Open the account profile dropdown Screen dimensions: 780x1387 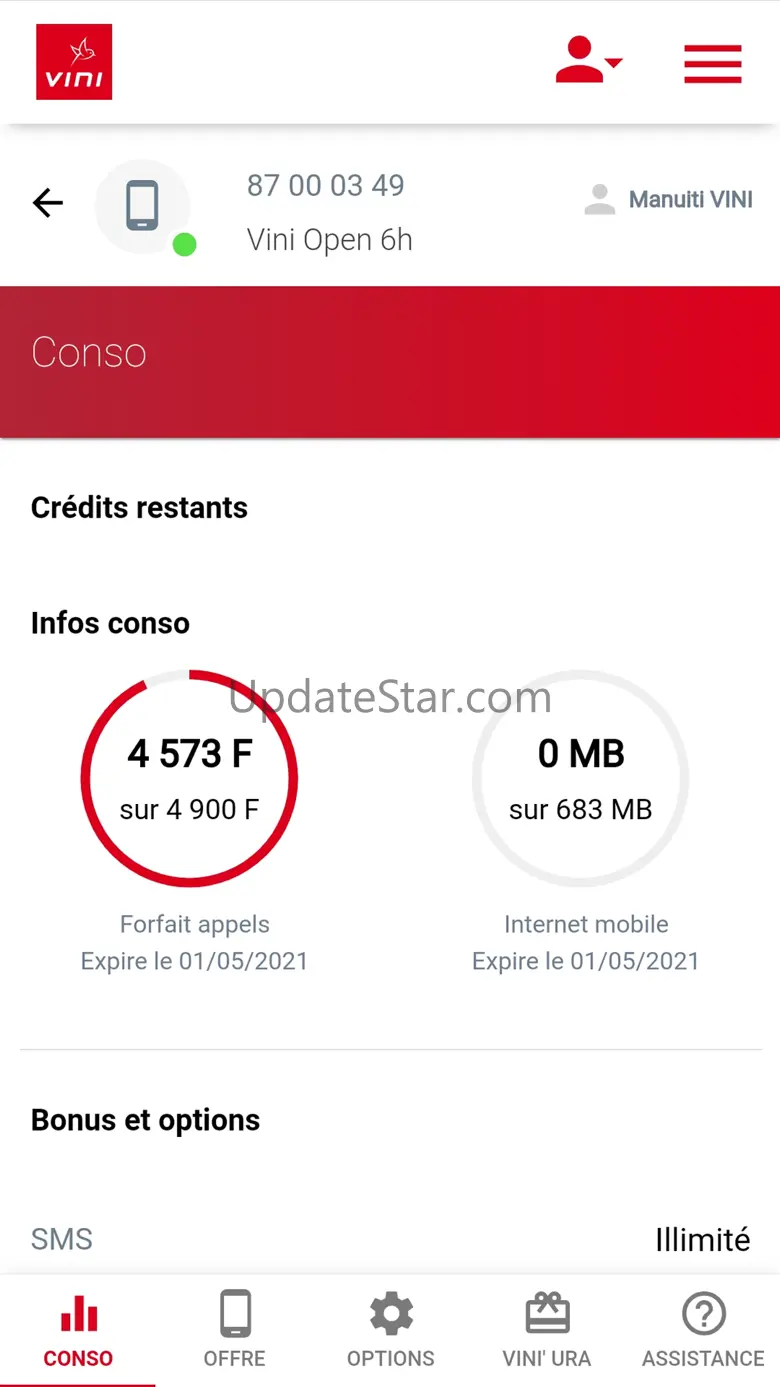pyautogui.click(x=589, y=61)
